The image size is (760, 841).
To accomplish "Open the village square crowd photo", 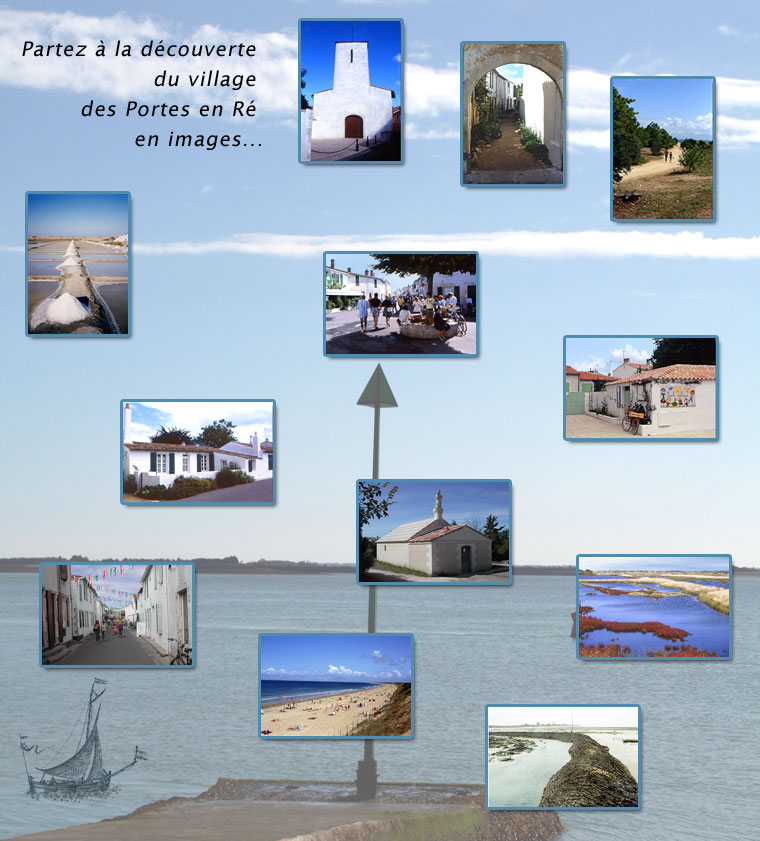I will click(401, 304).
